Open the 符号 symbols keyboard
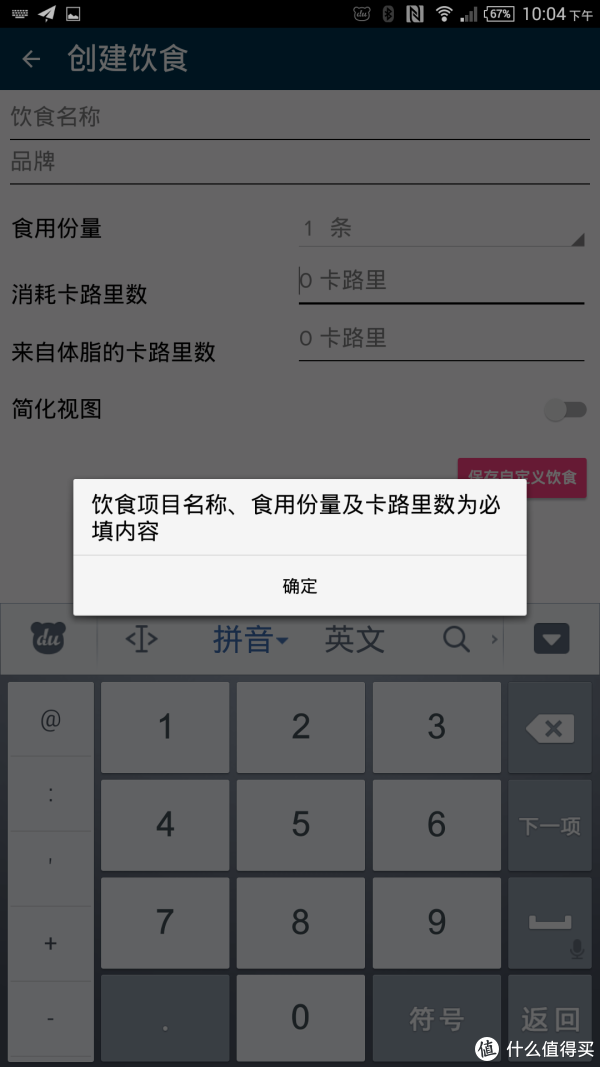600x1067 pixels. click(437, 1020)
